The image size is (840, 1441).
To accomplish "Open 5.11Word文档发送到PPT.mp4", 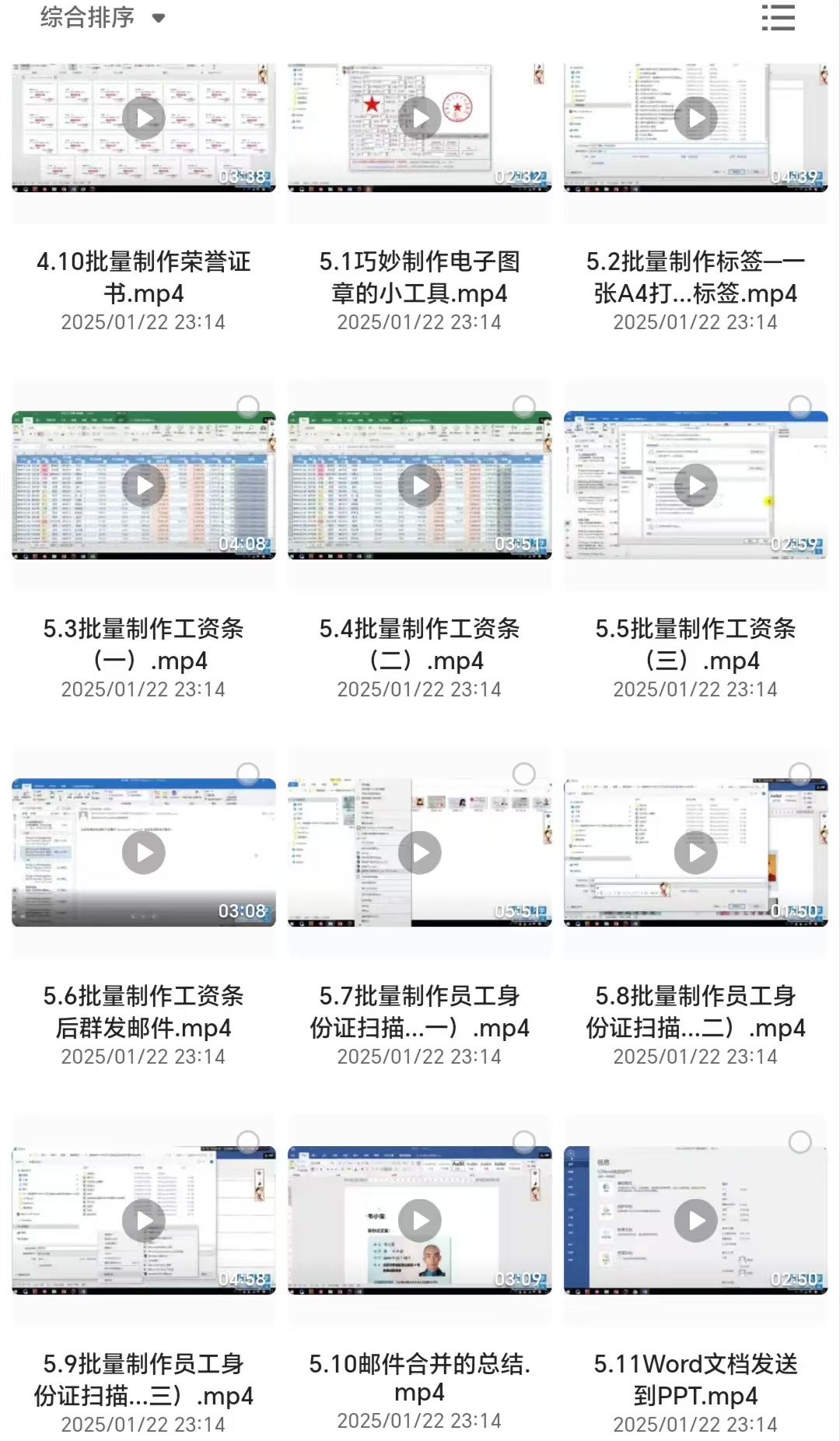I will click(695, 1220).
